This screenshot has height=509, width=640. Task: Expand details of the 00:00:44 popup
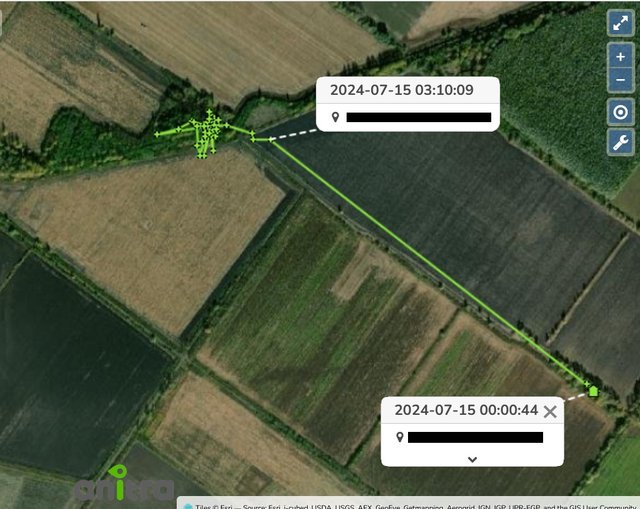click(472, 459)
